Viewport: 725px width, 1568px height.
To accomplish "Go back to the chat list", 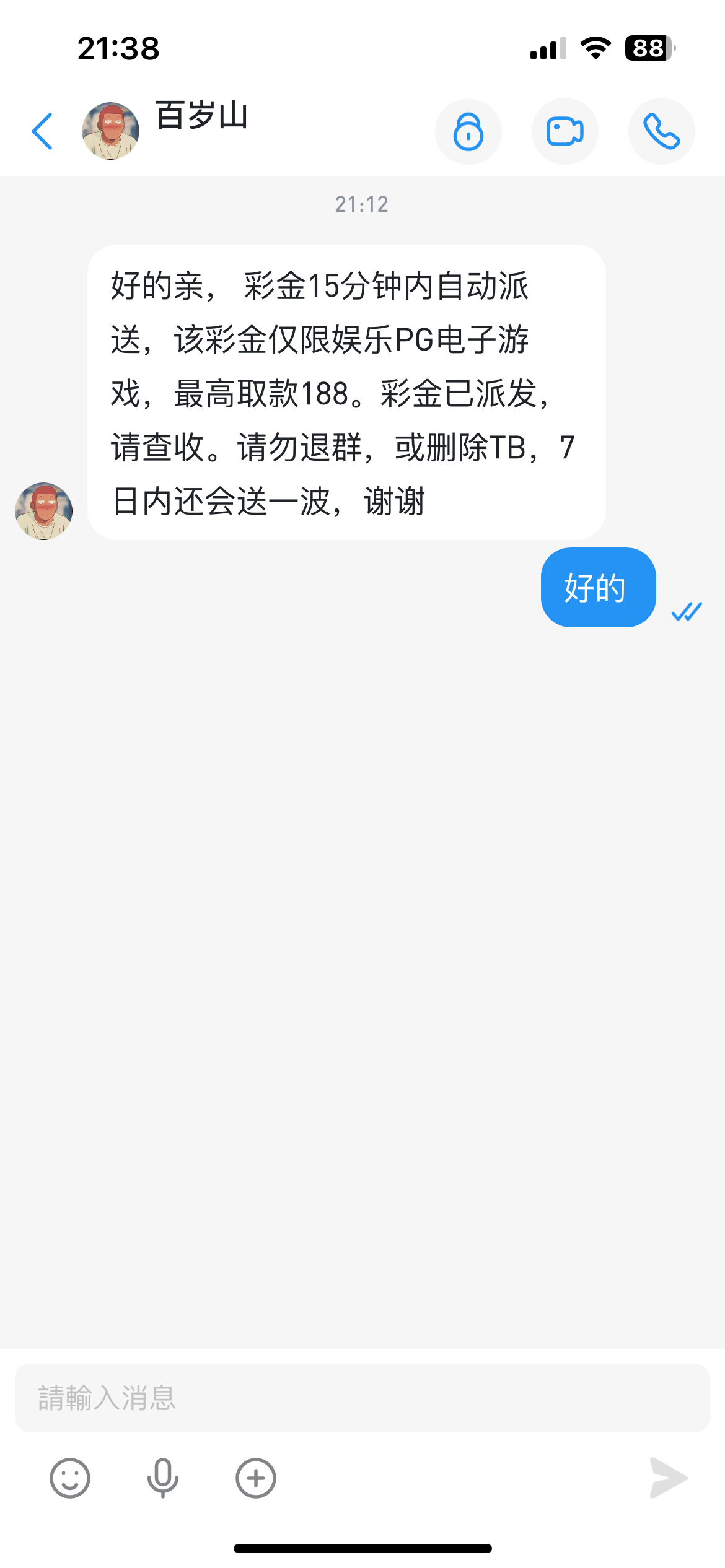I will [42, 131].
